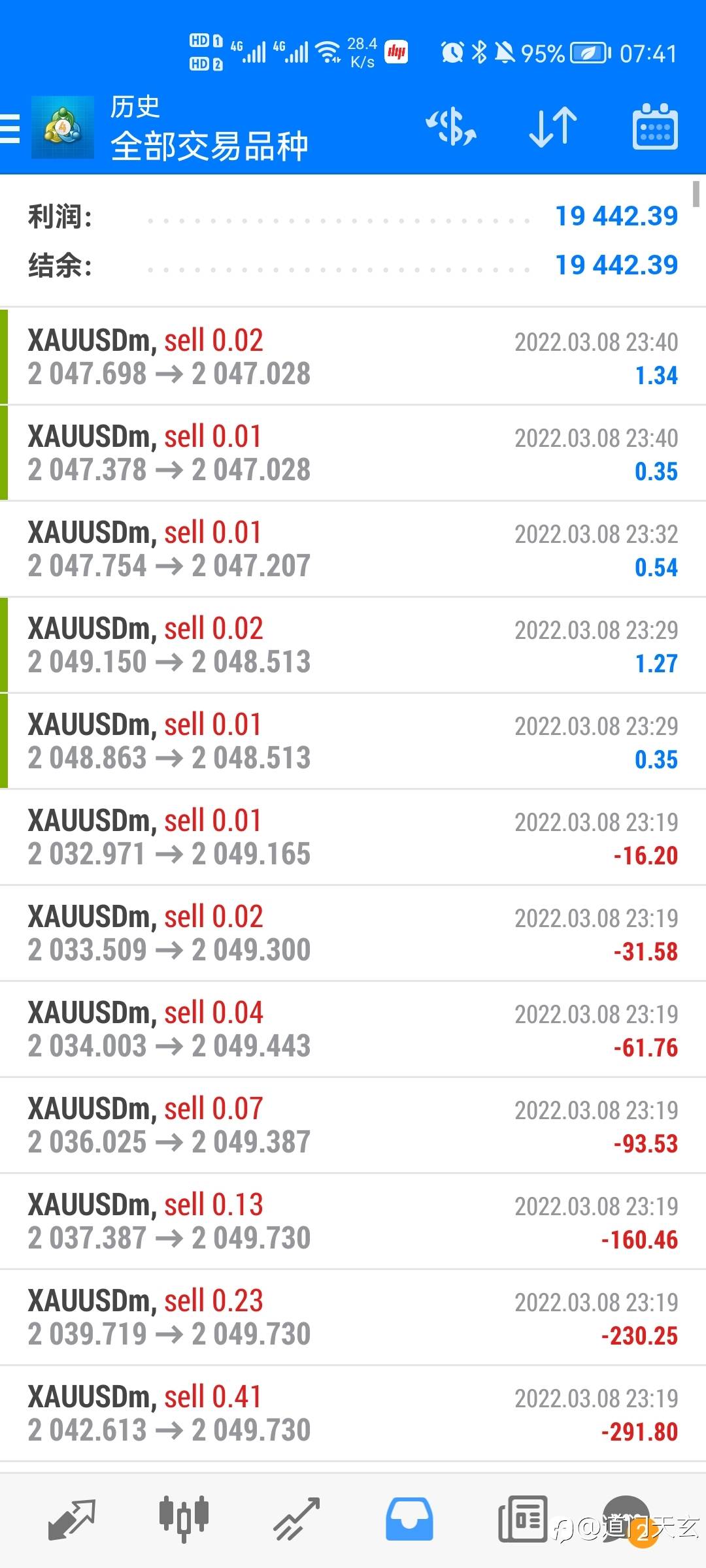Expand the sell 0.01 trade opened at 2 047.754
Viewport: 706px width, 1568px height.
[x=353, y=549]
